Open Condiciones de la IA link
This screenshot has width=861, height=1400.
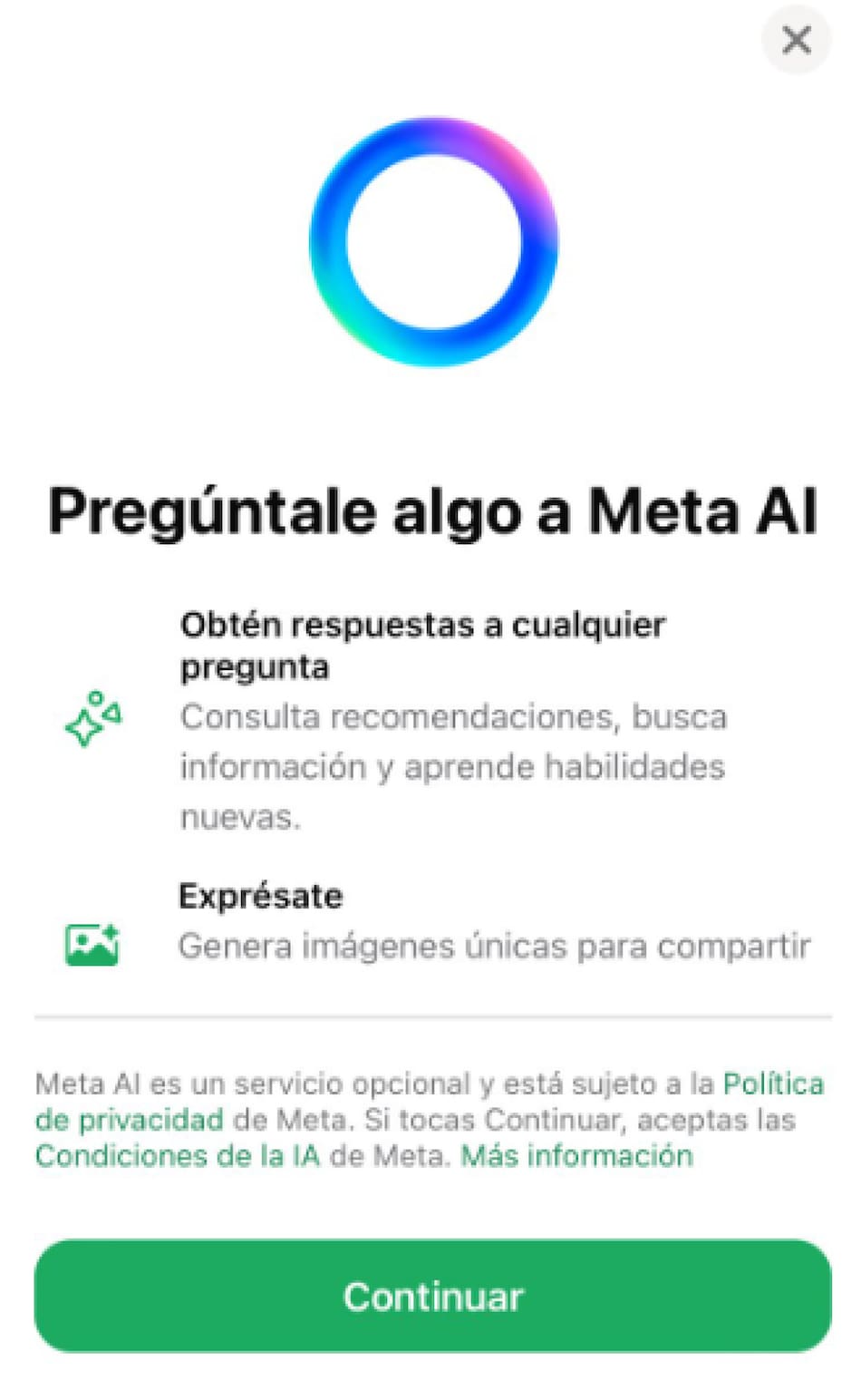pos(178,1156)
